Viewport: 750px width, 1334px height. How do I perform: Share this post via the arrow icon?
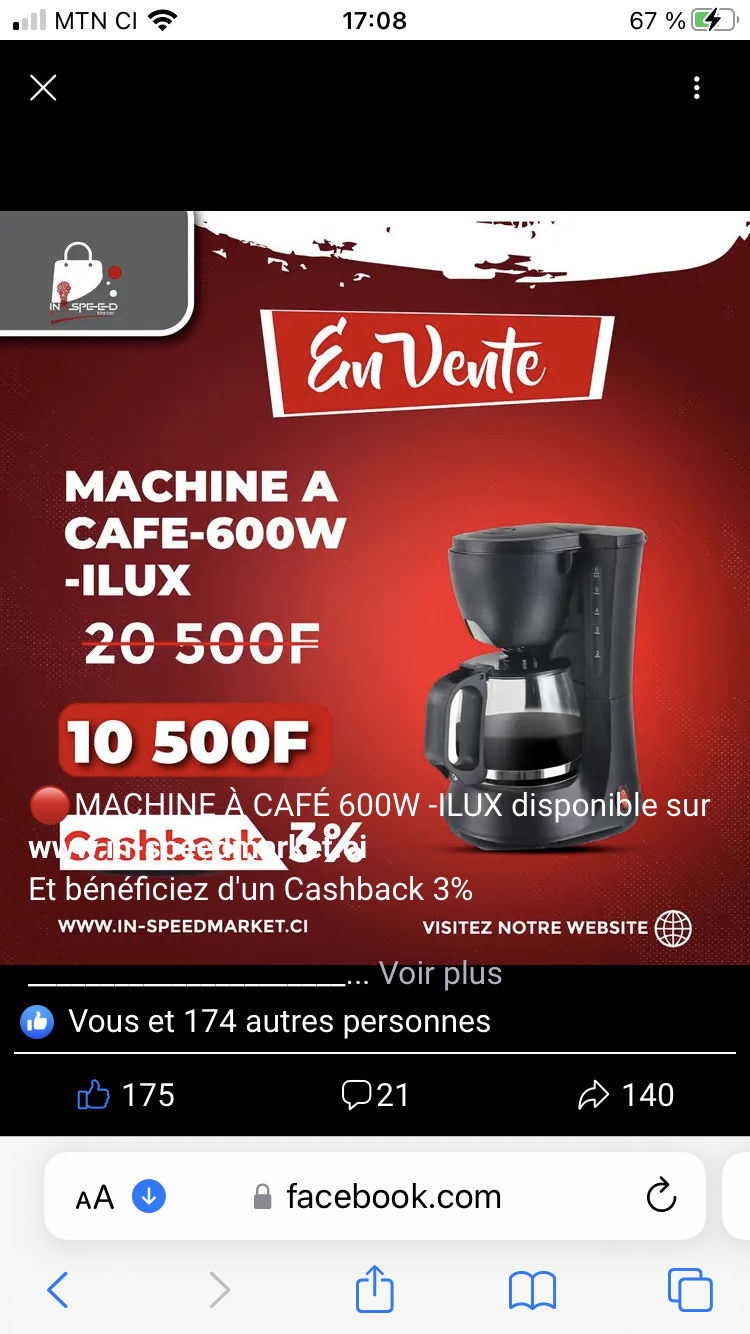pos(626,1095)
